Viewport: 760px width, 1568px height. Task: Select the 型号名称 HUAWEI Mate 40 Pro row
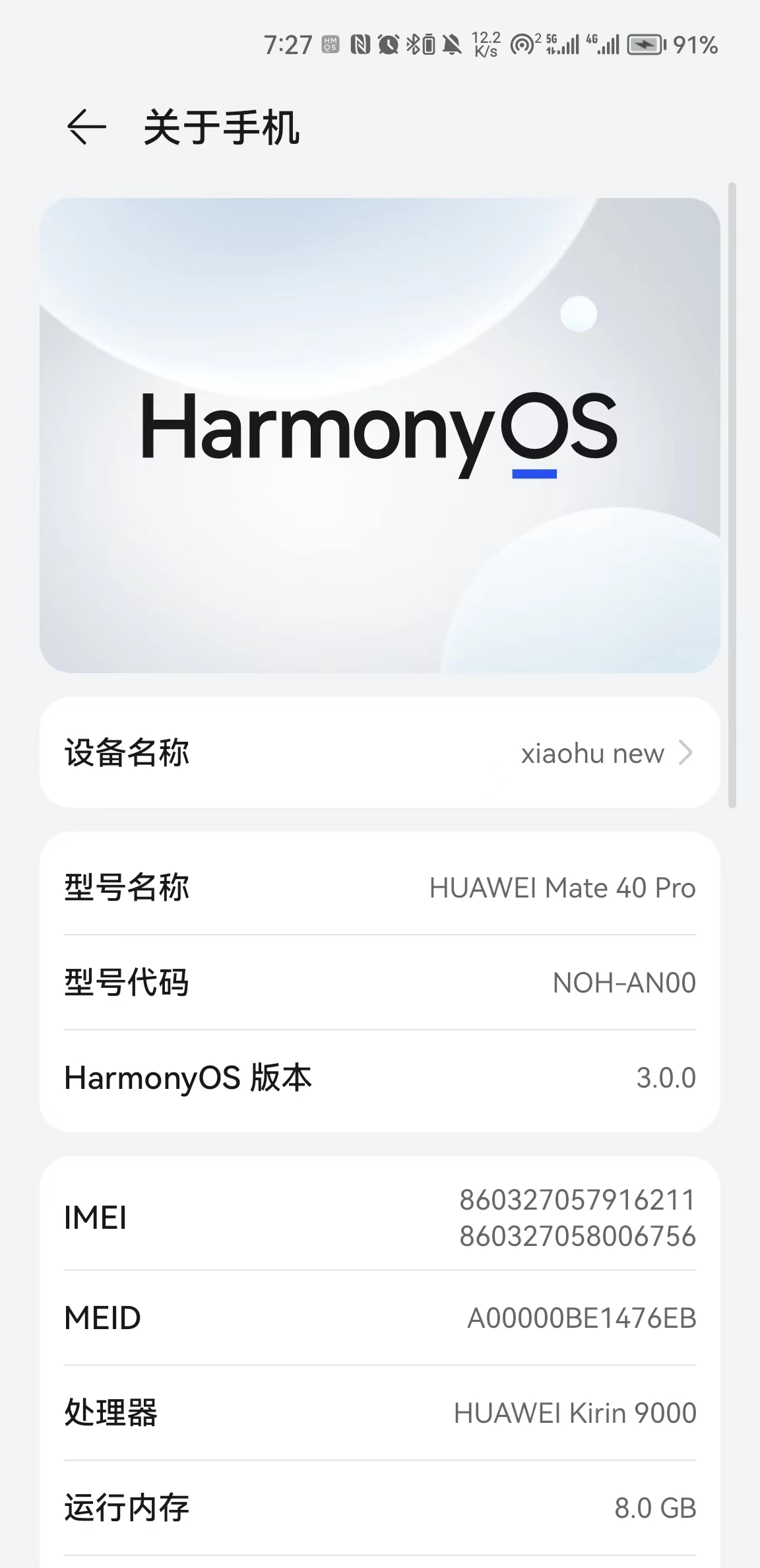pyautogui.click(x=380, y=888)
